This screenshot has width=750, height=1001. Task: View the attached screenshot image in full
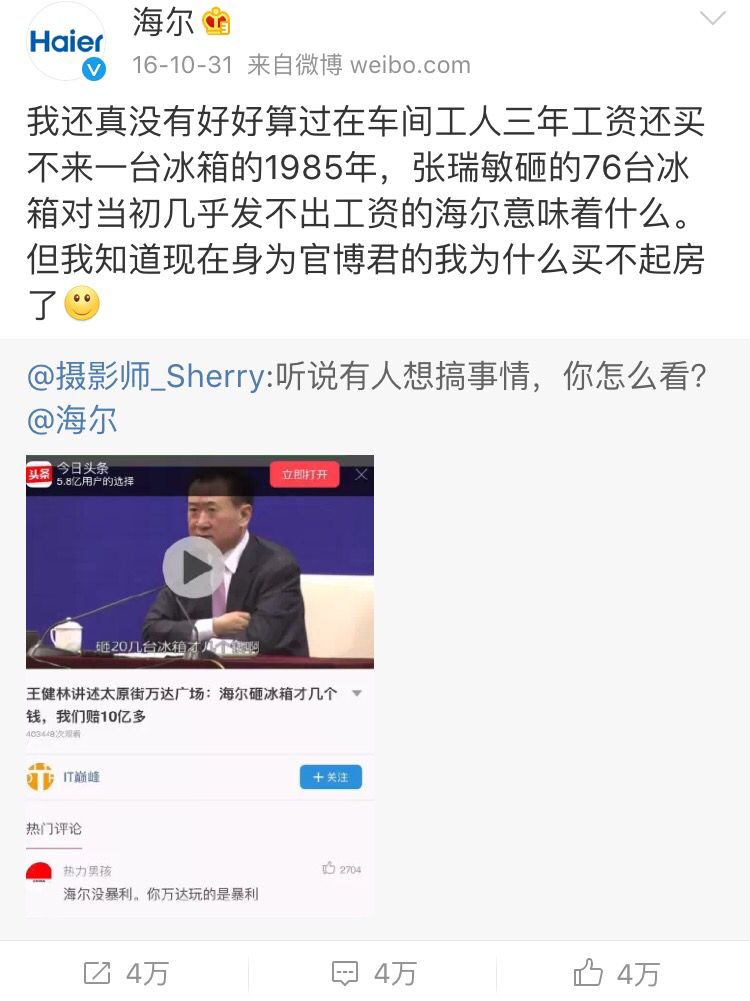pos(200,686)
